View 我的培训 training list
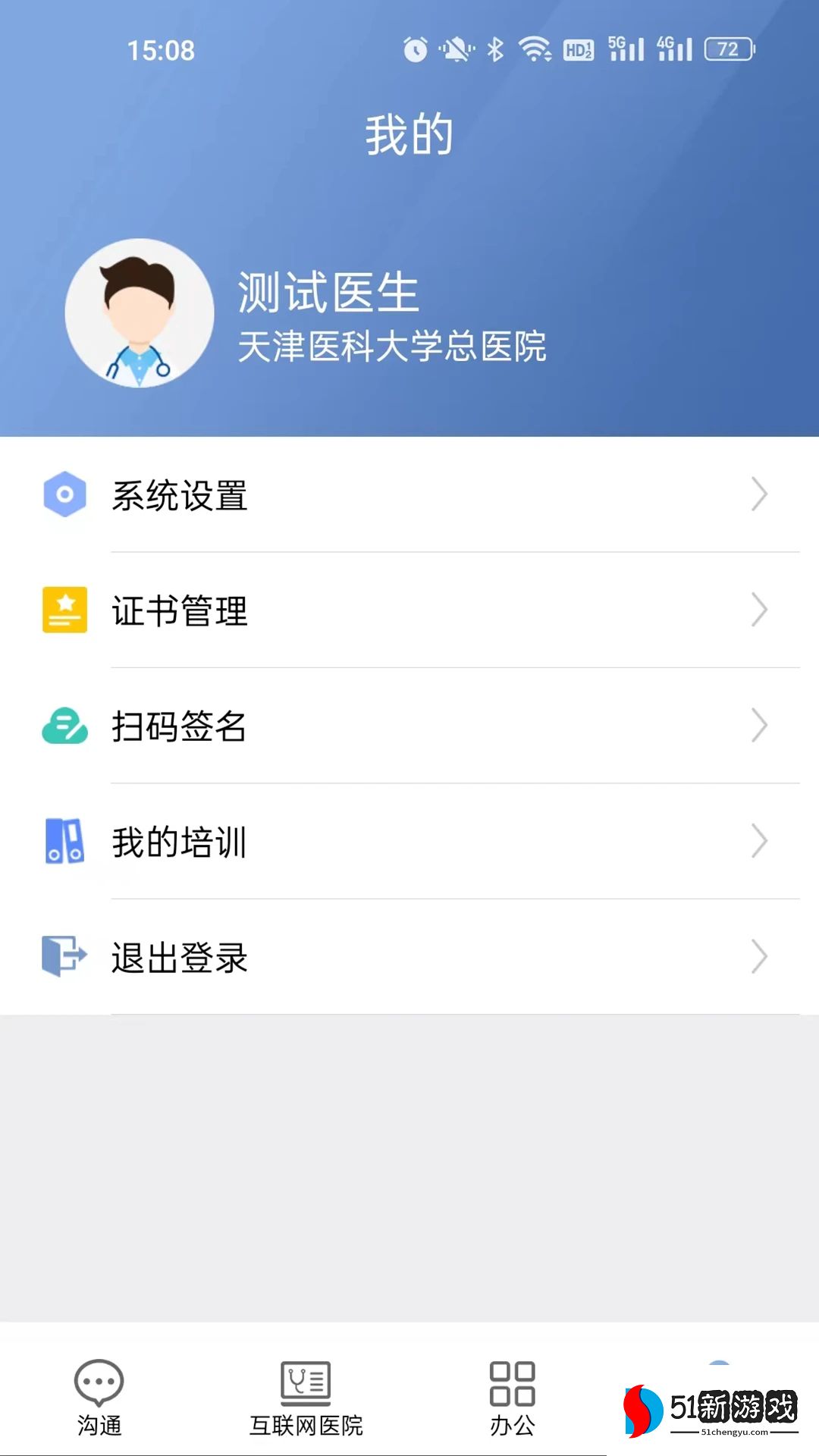This screenshot has height=1456, width=819. click(409, 842)
